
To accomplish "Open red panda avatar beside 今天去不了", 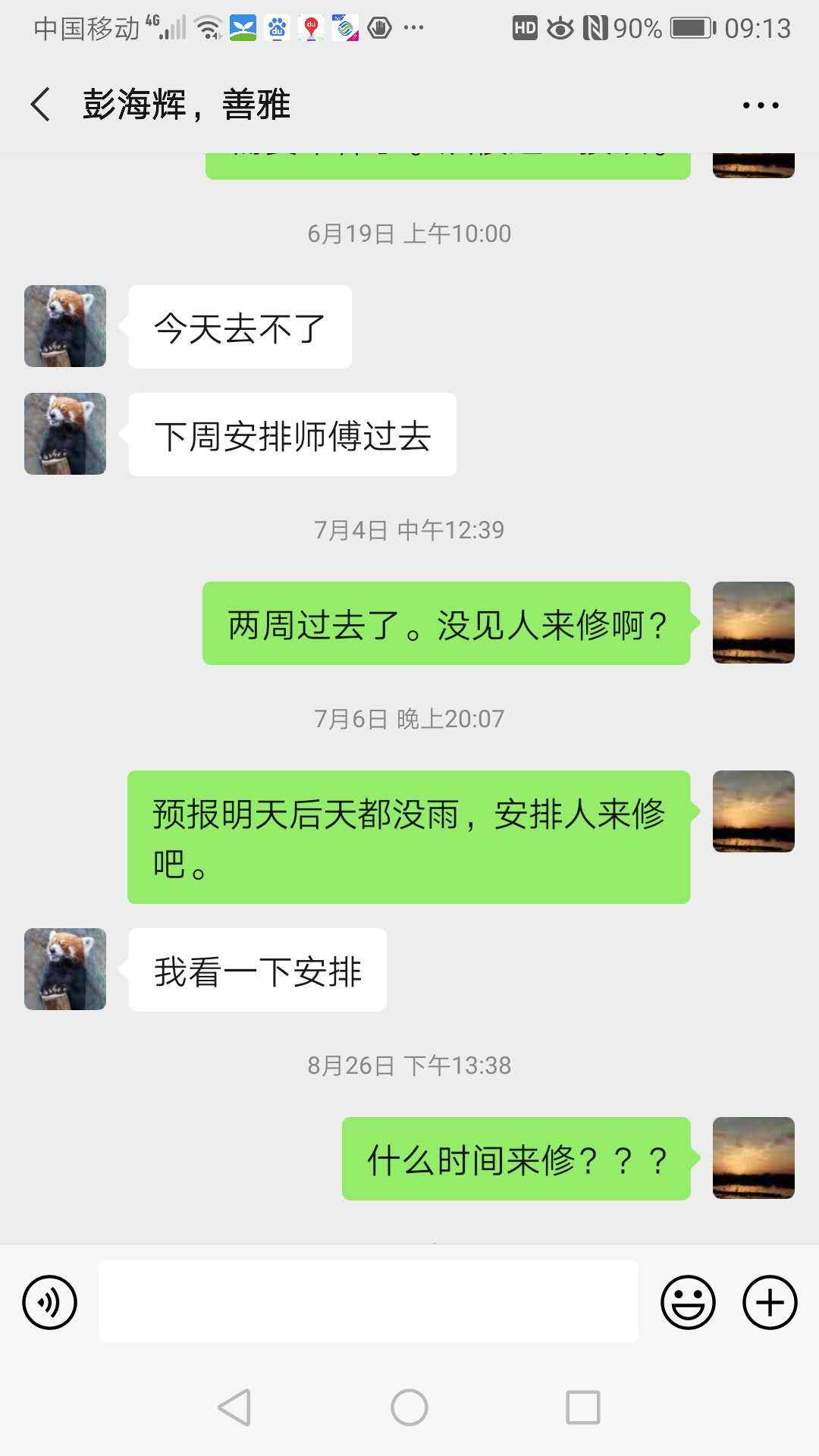I will [65, 326].
